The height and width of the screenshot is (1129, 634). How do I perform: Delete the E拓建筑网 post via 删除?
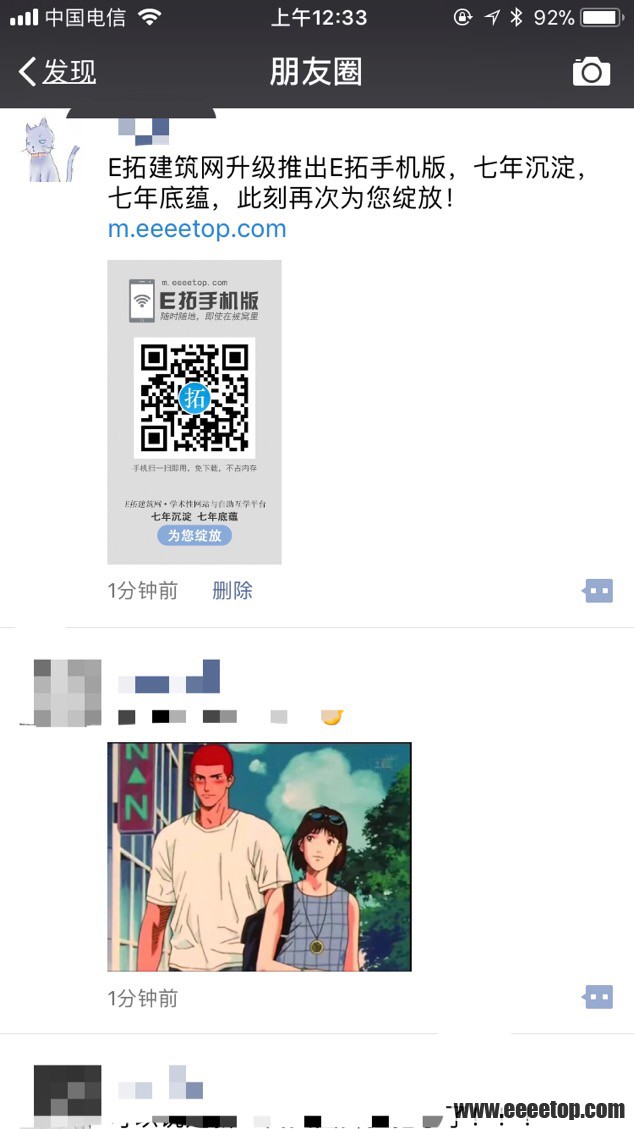pyautogui.click(x=232, y=591)
